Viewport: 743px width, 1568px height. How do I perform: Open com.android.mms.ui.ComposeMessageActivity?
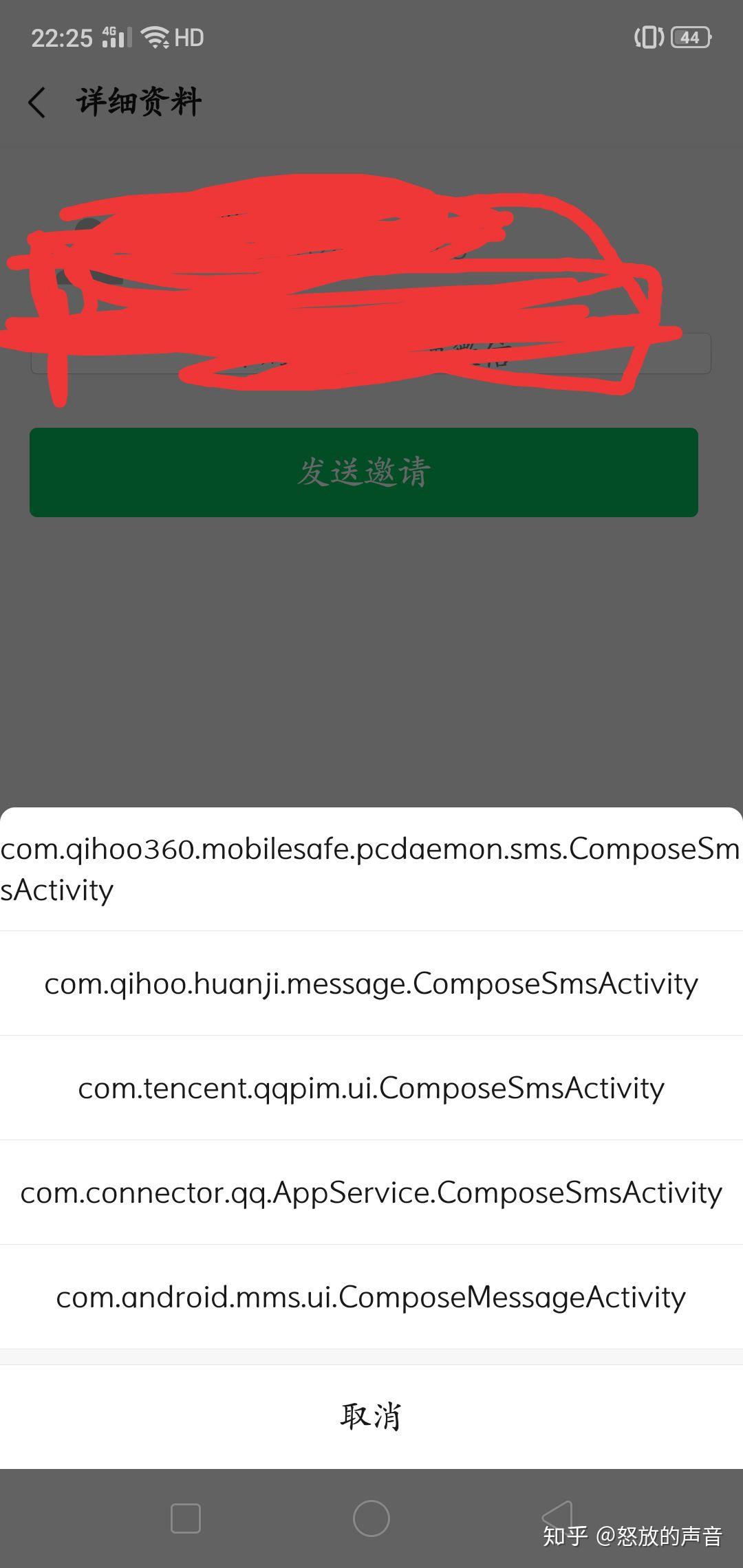[x=371, y=1297]
